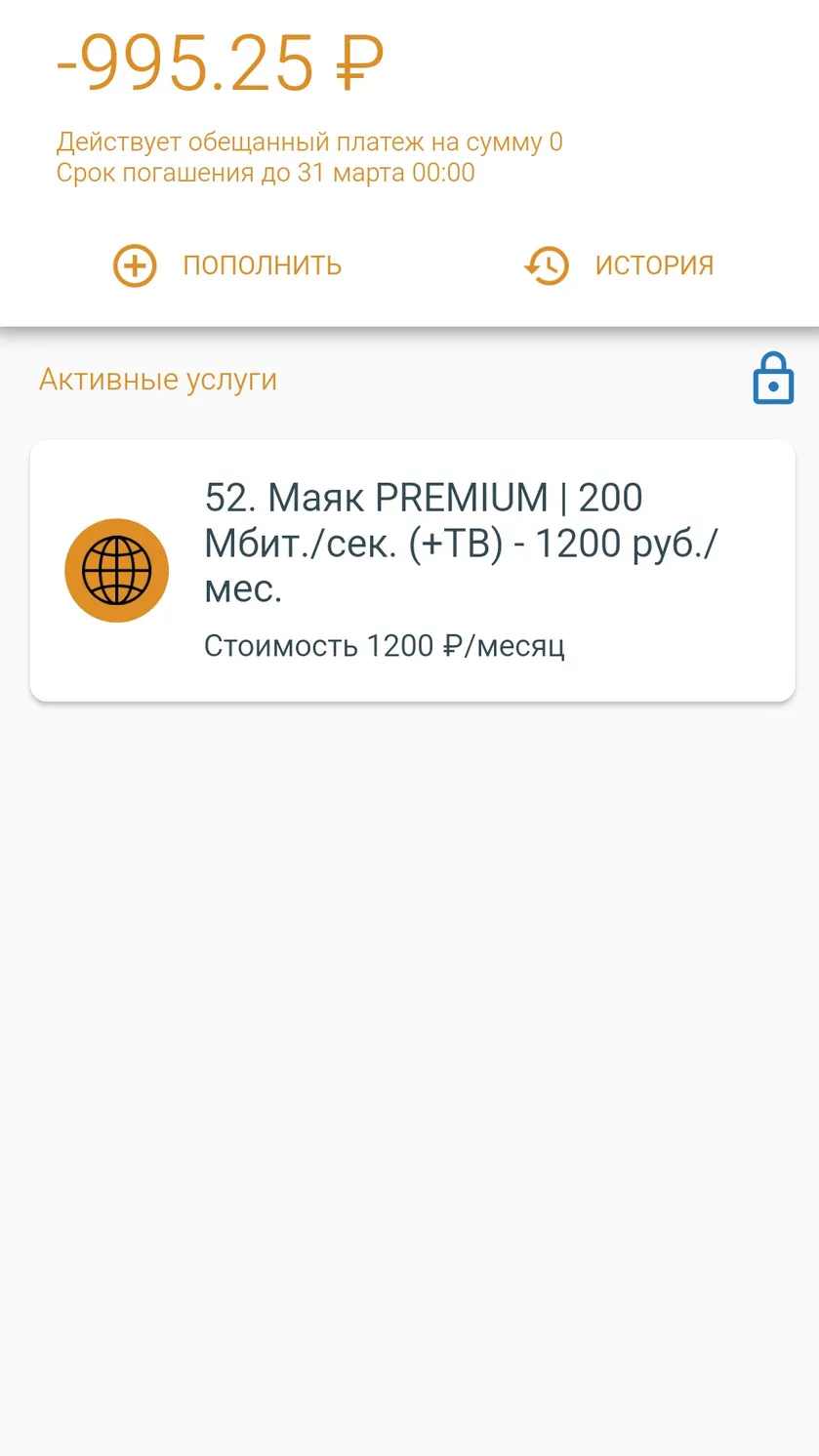This screenshot has width=819, height=1456.
Task: Tap Пополнить to top up the balance
Action: pos(227,265)
